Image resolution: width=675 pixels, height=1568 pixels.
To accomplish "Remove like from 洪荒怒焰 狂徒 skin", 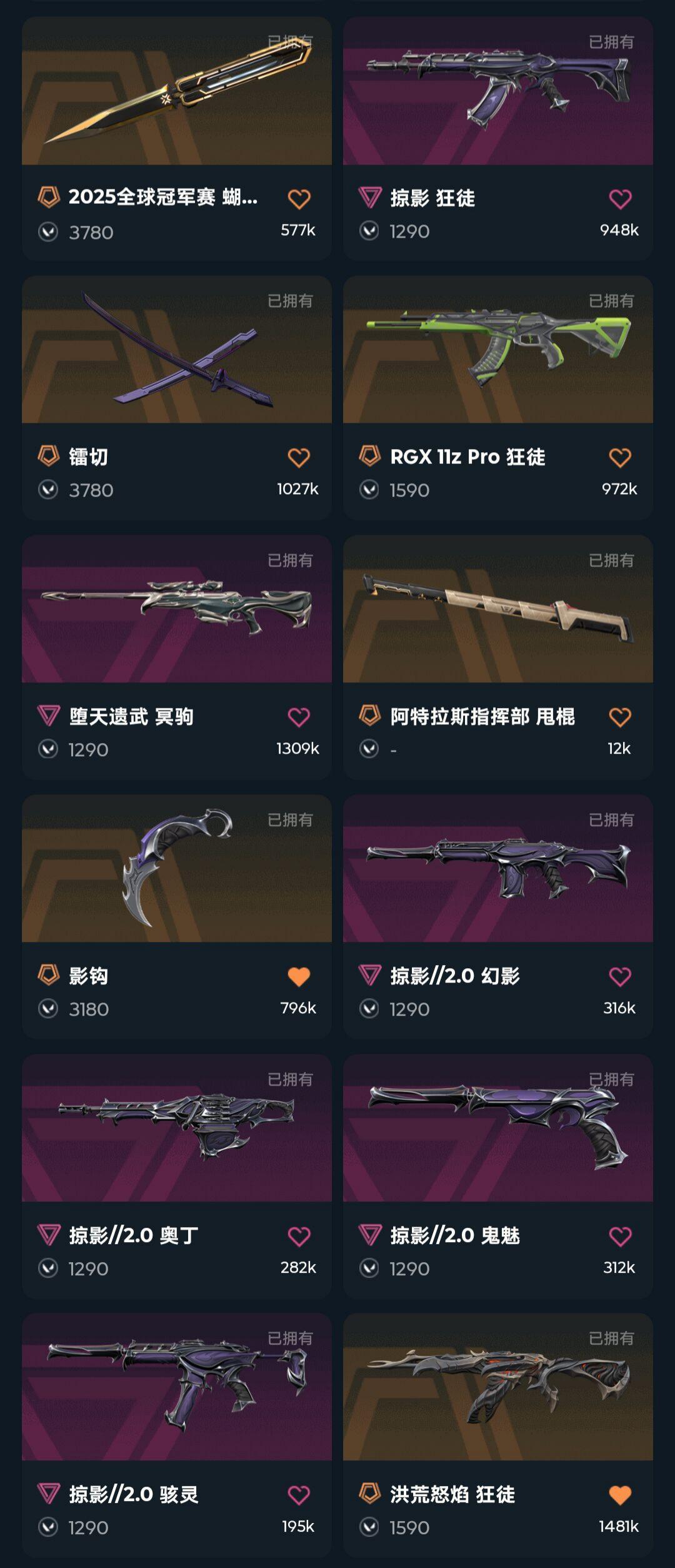I will [620, 1495].
